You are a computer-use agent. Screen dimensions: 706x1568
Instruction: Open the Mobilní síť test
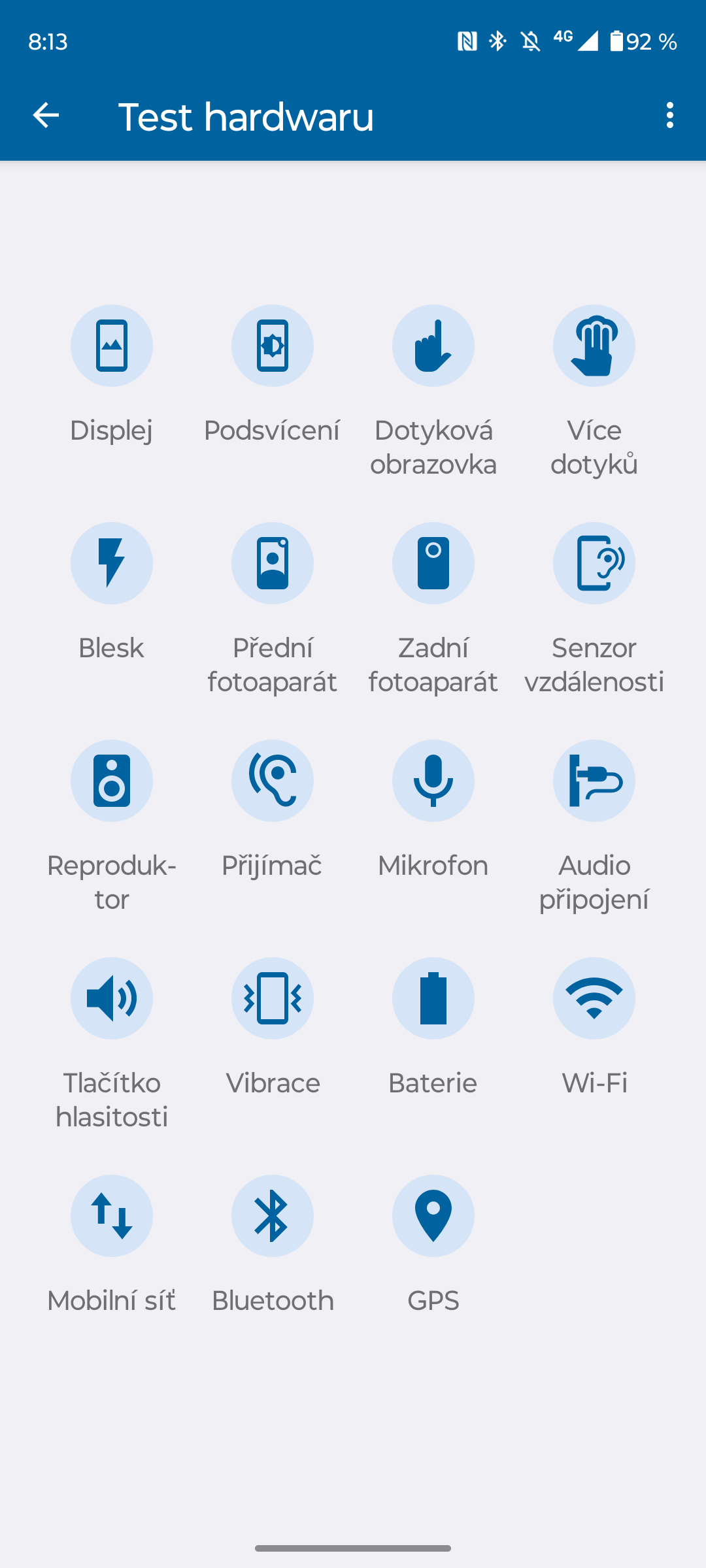click(112, 1216)
